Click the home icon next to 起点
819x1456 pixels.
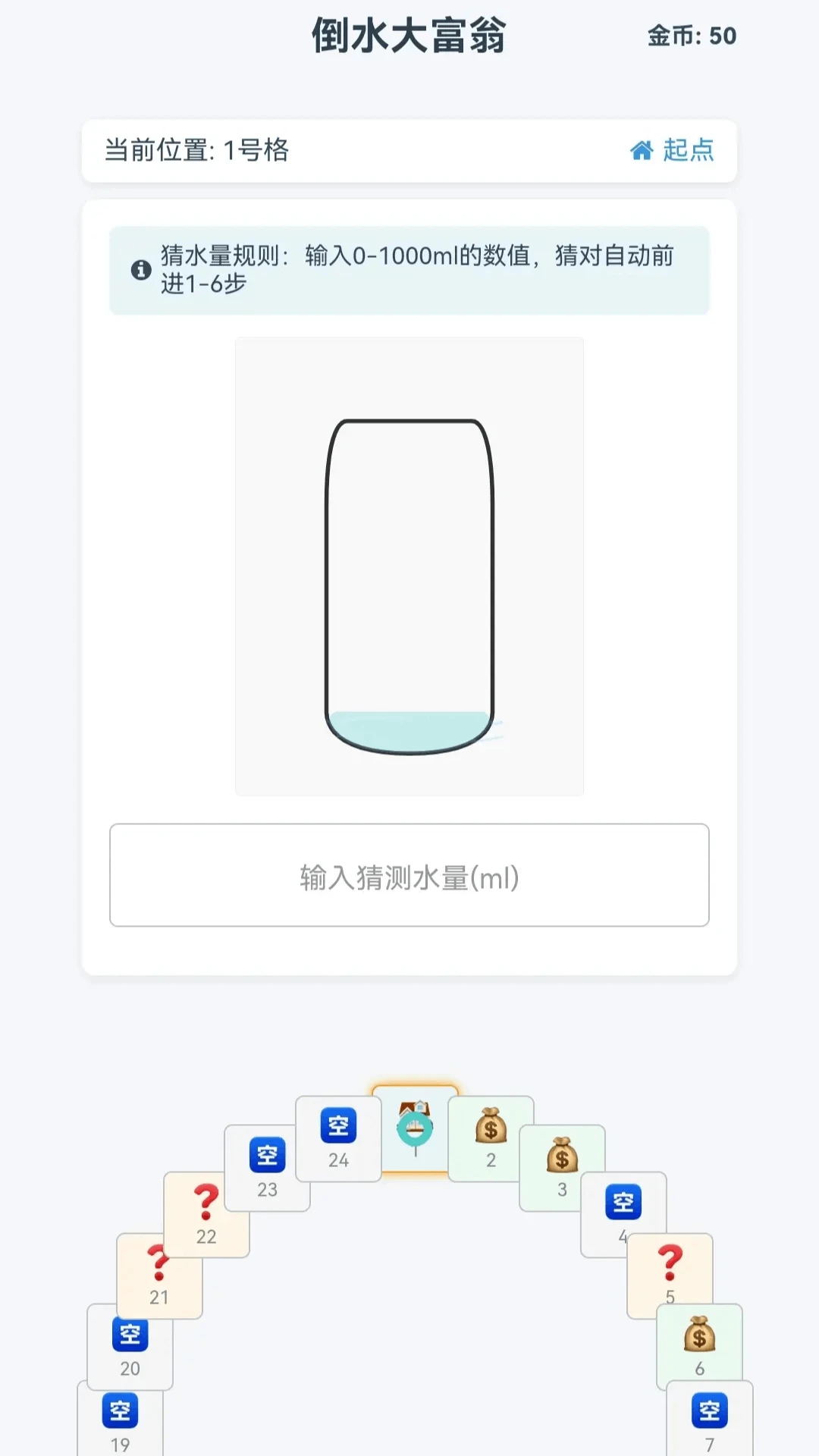click(643, 151)
